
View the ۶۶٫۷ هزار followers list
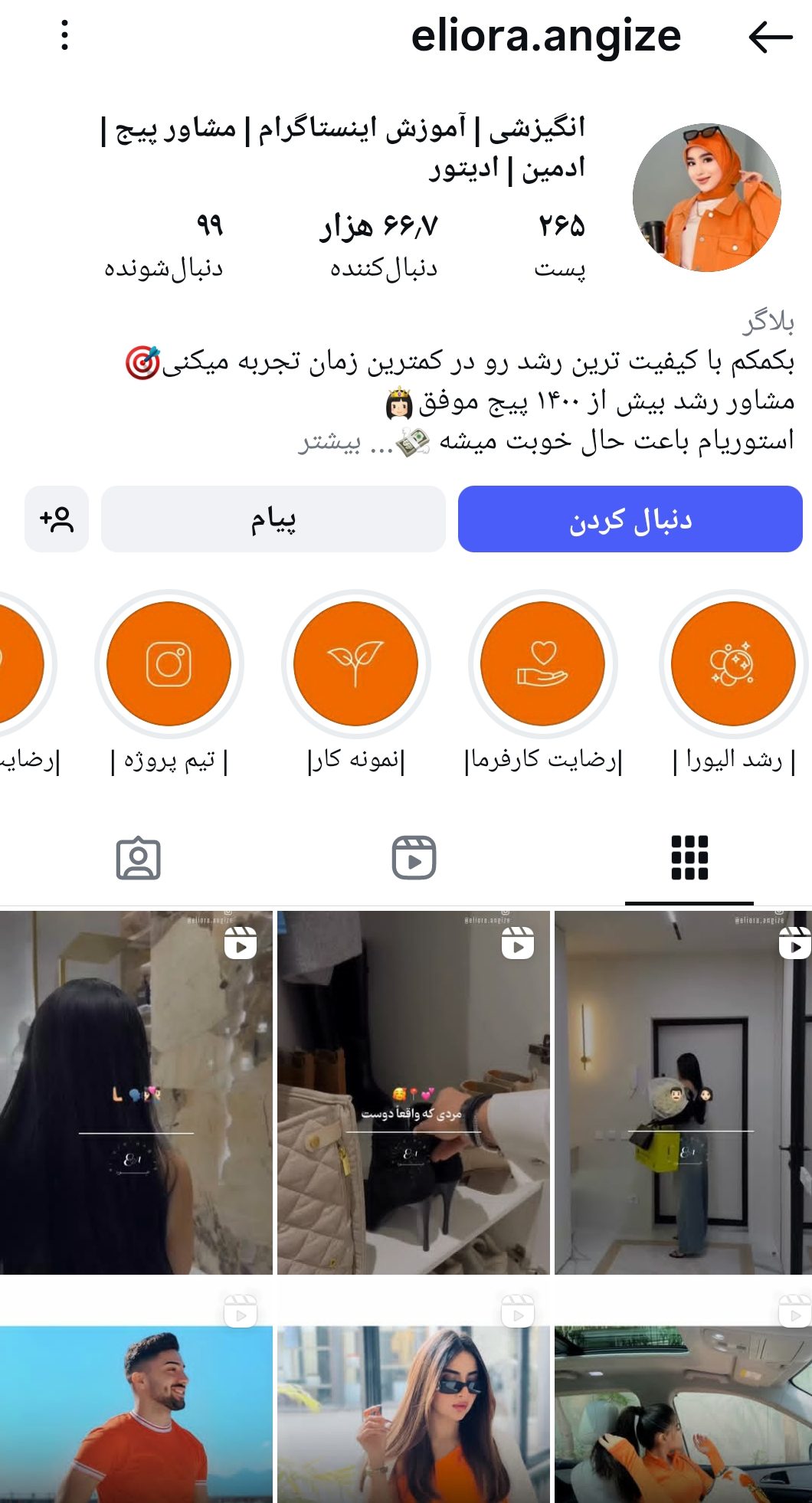pyautogui.click(x=381, y=245)
